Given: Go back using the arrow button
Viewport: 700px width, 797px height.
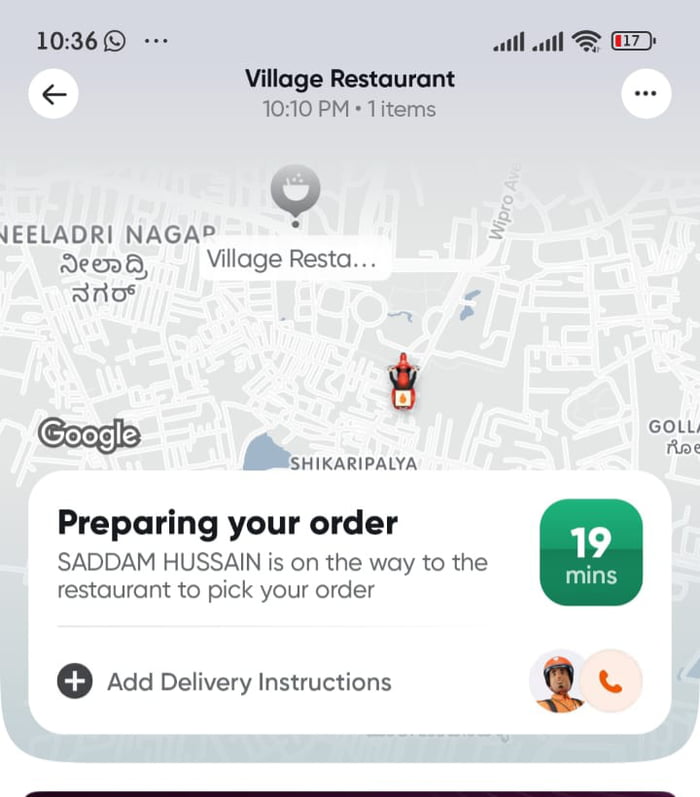Looking at the screenshot, I should coord(53,95).
